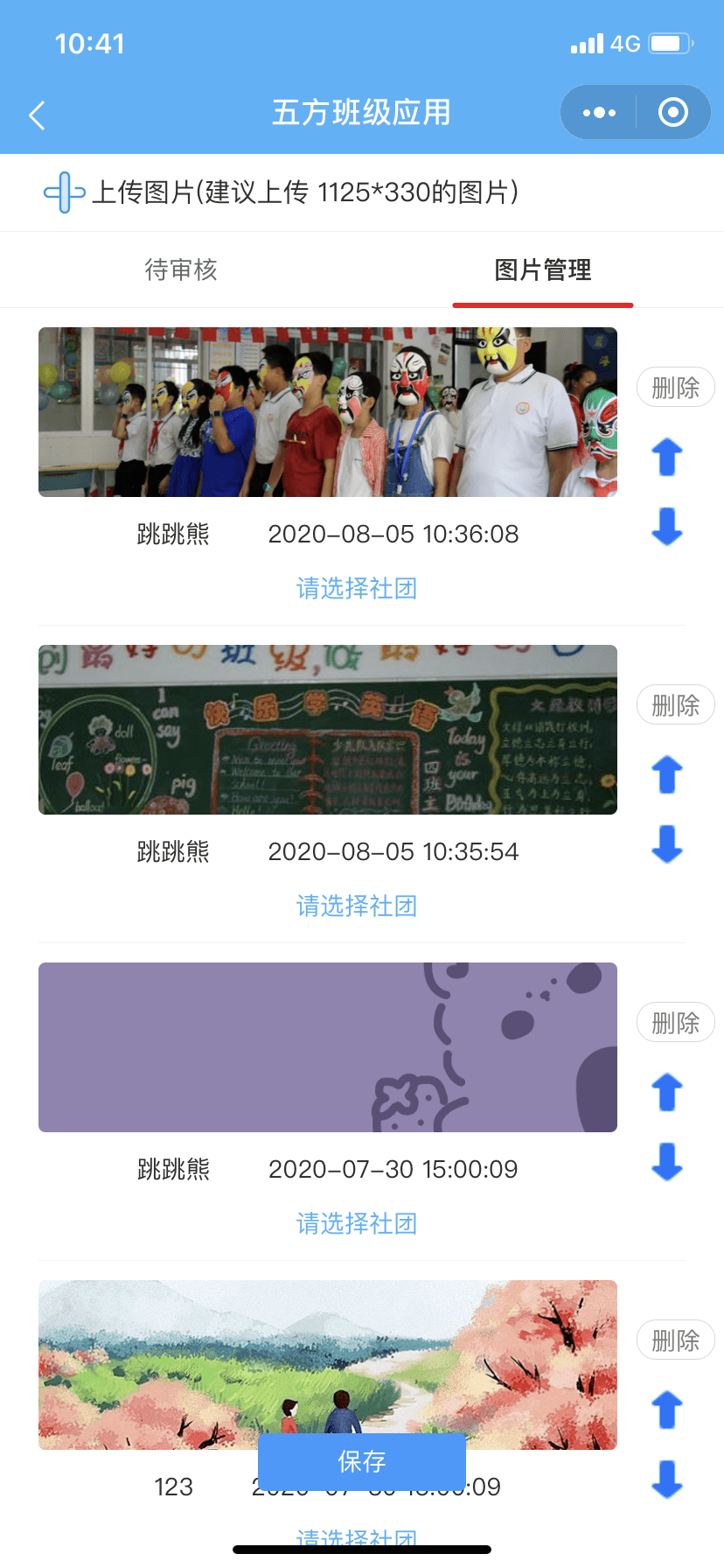Tap 请选择社团 under the 10:35:54 image
Image resolution: width=724 pixels, height=1568 pixels.
357,906
